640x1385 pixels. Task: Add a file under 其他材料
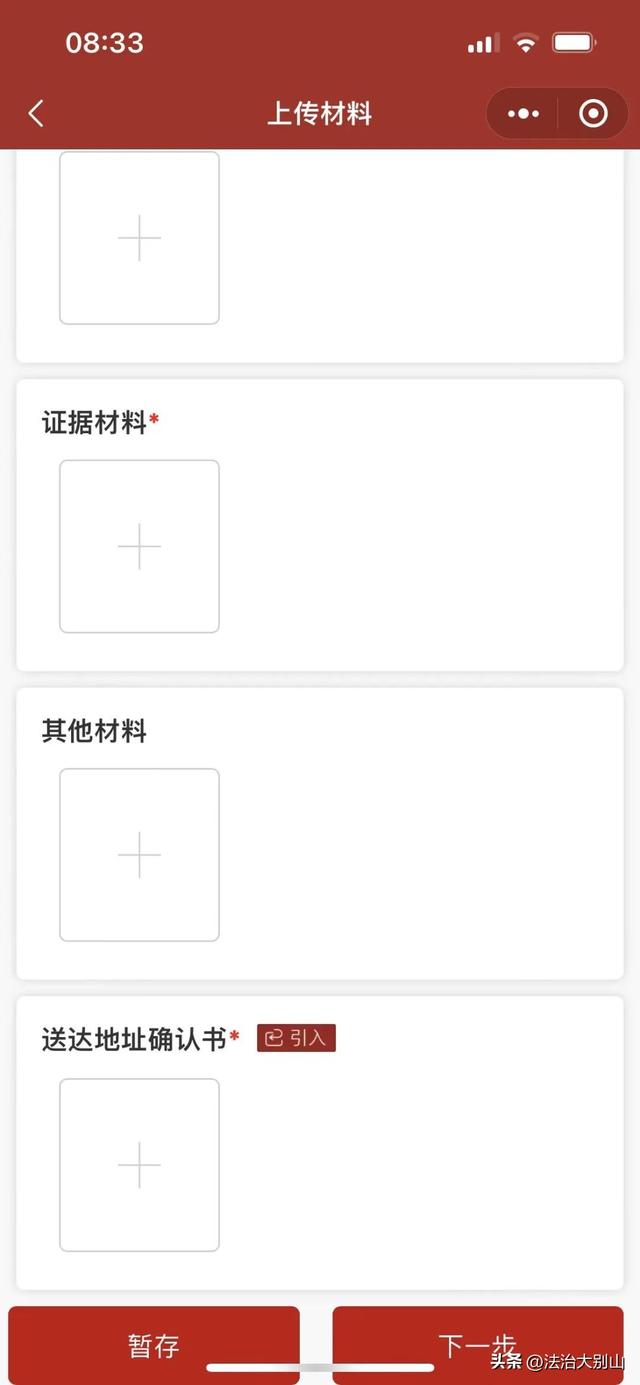coord(139,855)
